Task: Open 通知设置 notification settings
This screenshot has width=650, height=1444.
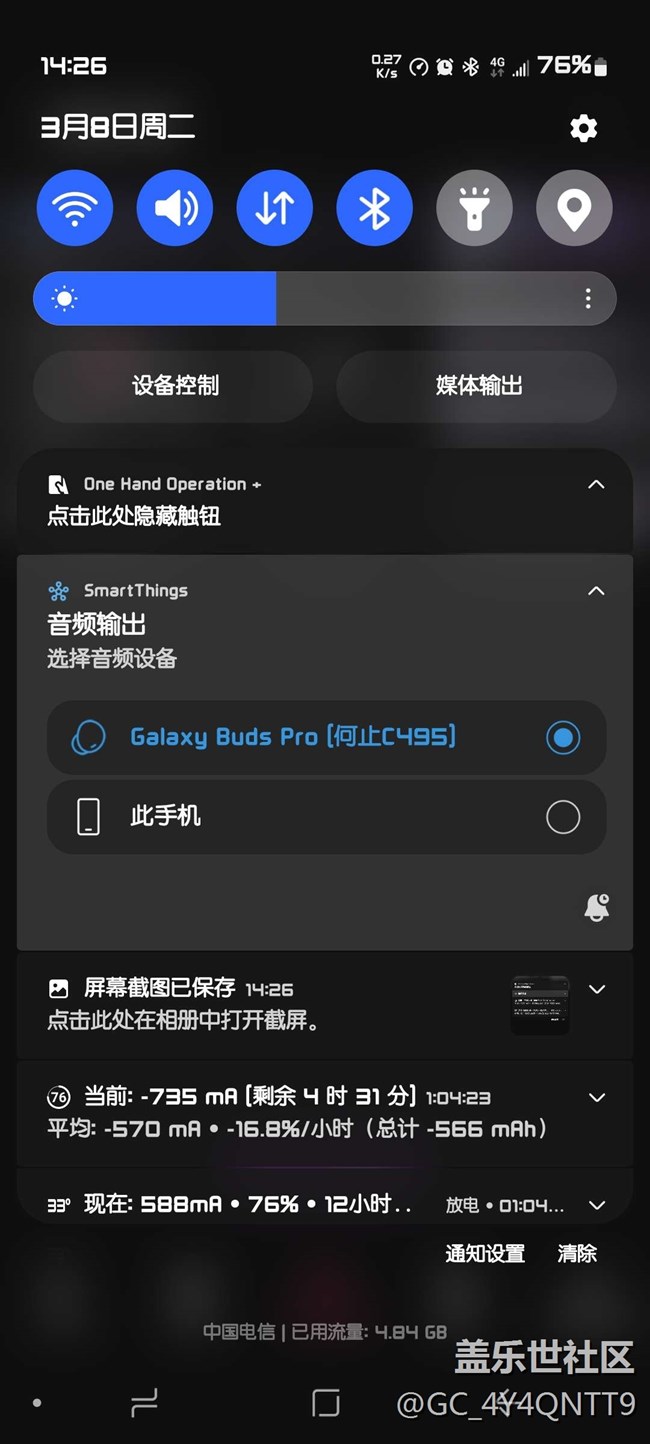Action: [485, 1254]
